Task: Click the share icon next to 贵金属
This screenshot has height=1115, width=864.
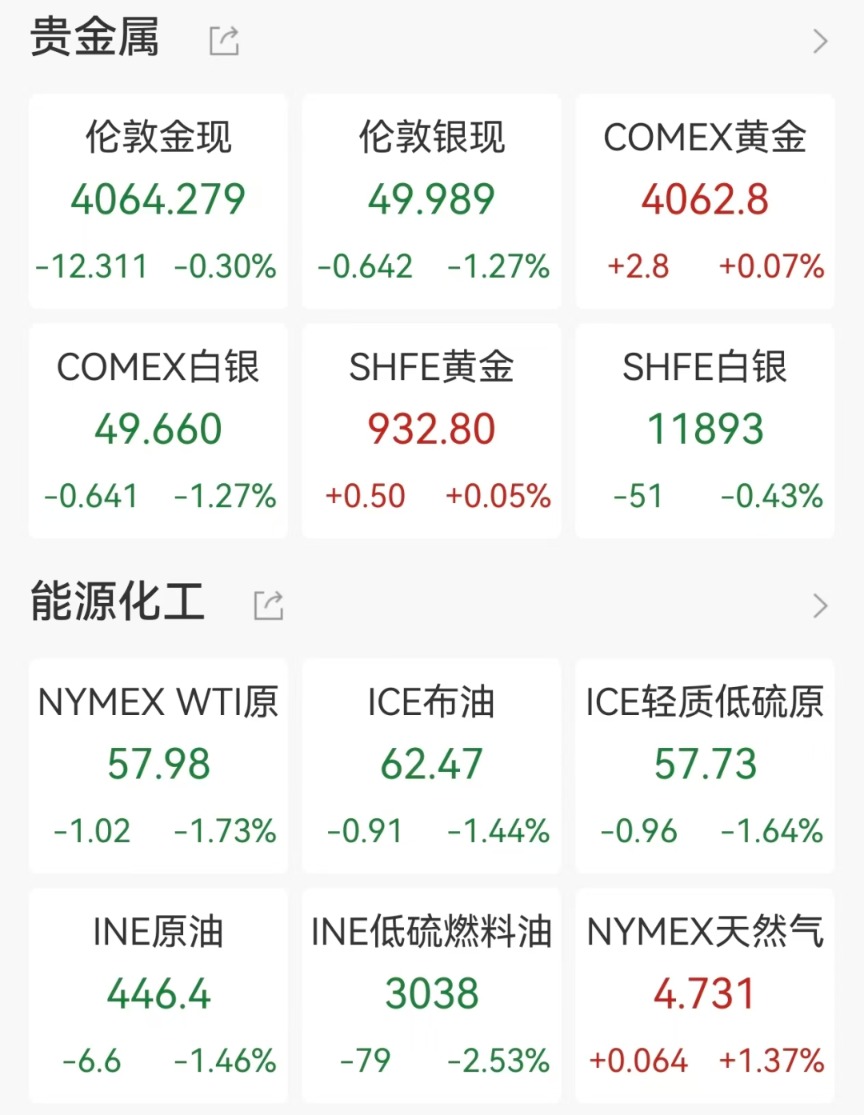Action: [226, 40]
